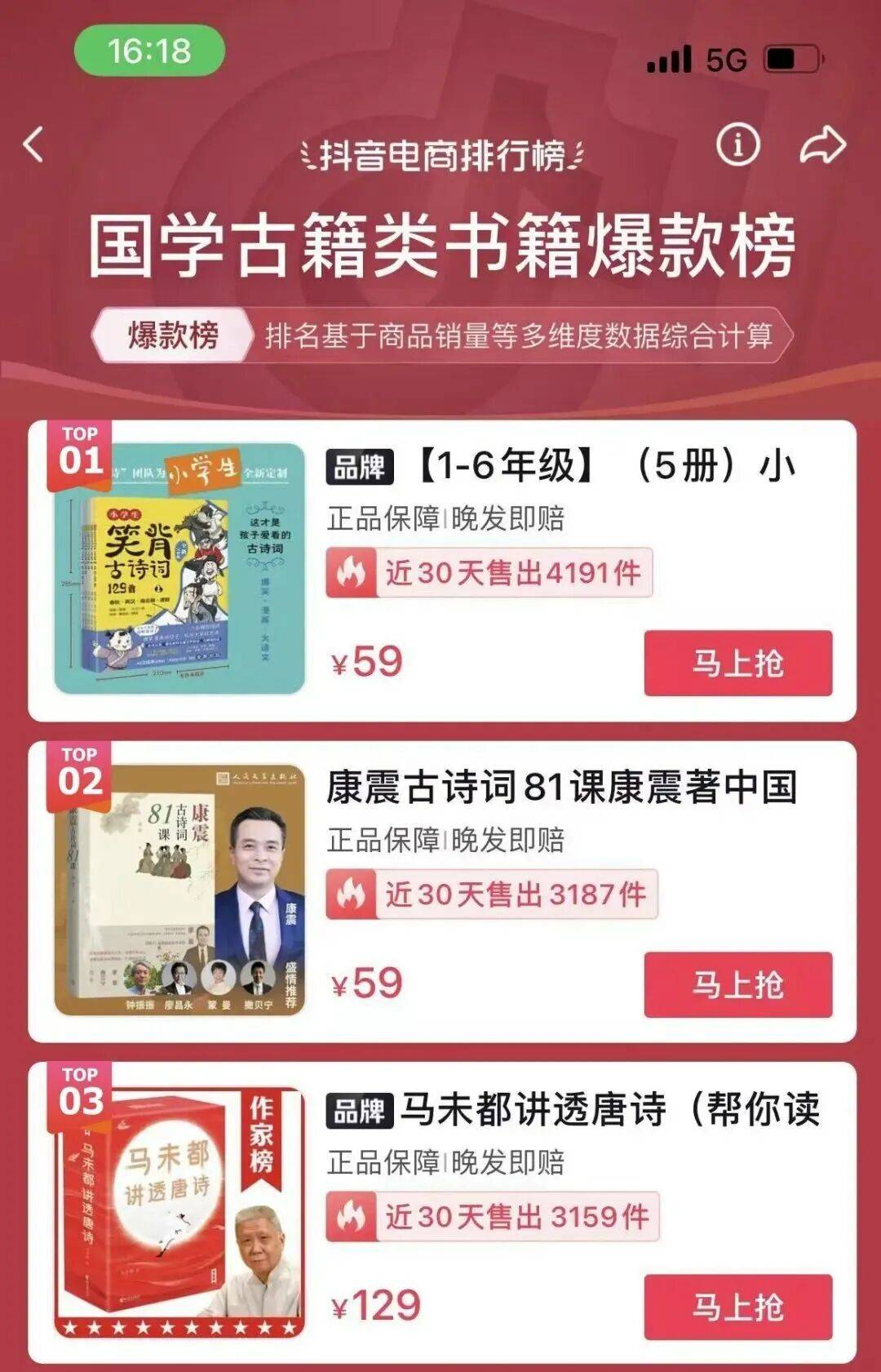This screenshot has height=1372, width=881.
Task: Tap 马上抢 for 马未都讲透唐诗
Action: coord(737,1306)
